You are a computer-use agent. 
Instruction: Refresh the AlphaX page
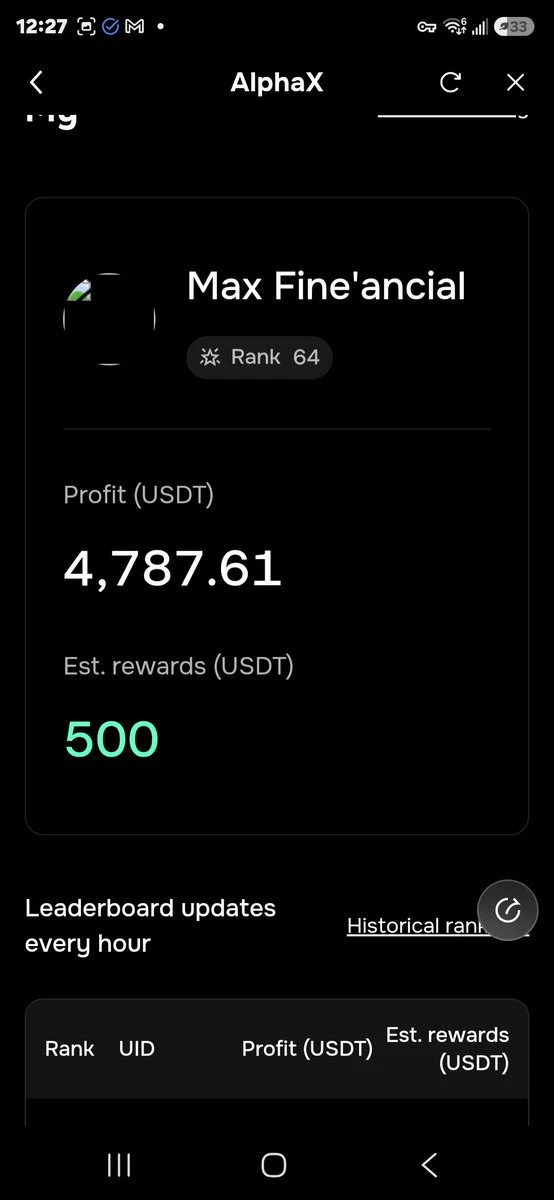point(450,83)
